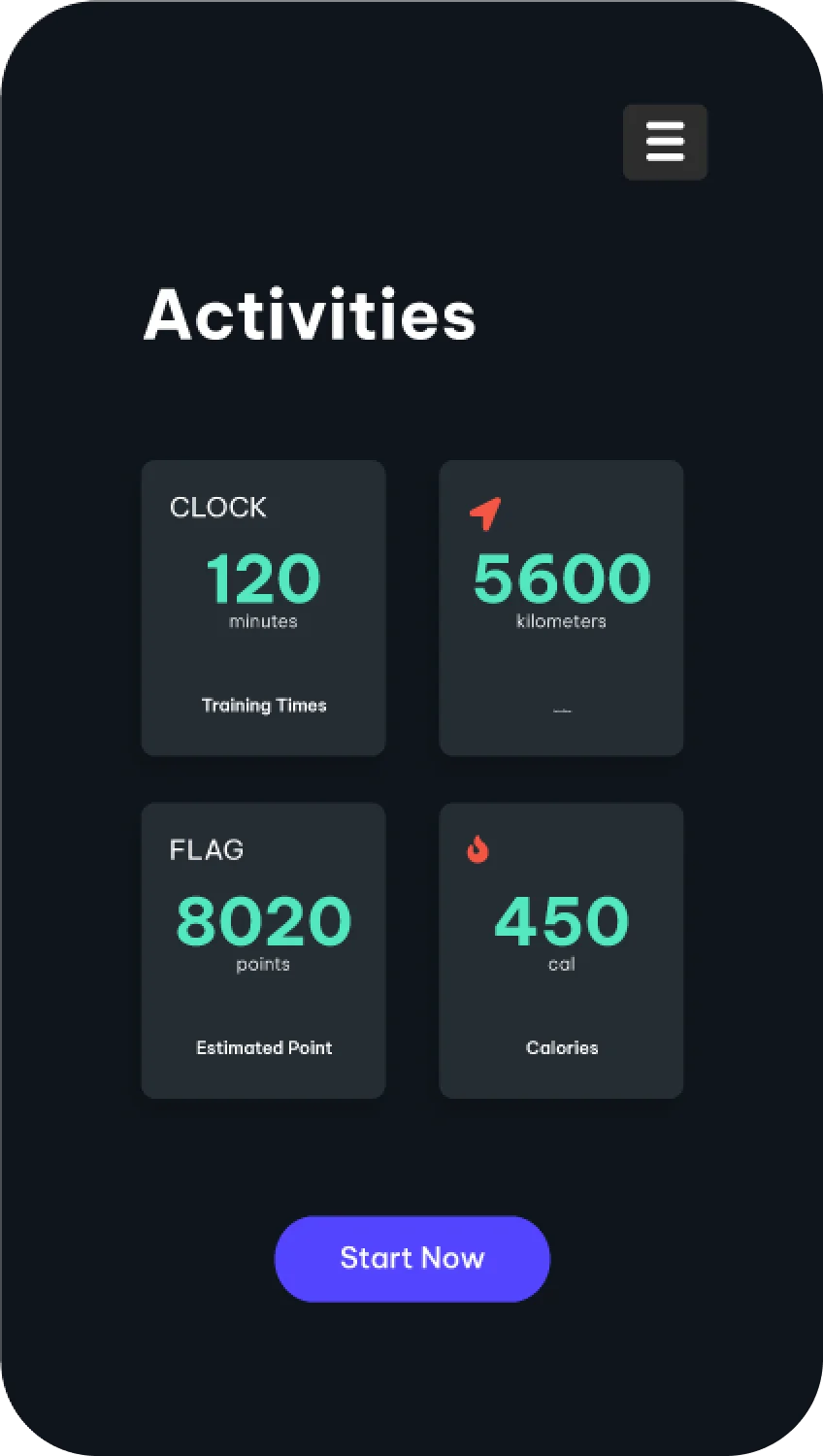Open the Training Times card
The image size is (823, 1456).
[x=263, y=608]
